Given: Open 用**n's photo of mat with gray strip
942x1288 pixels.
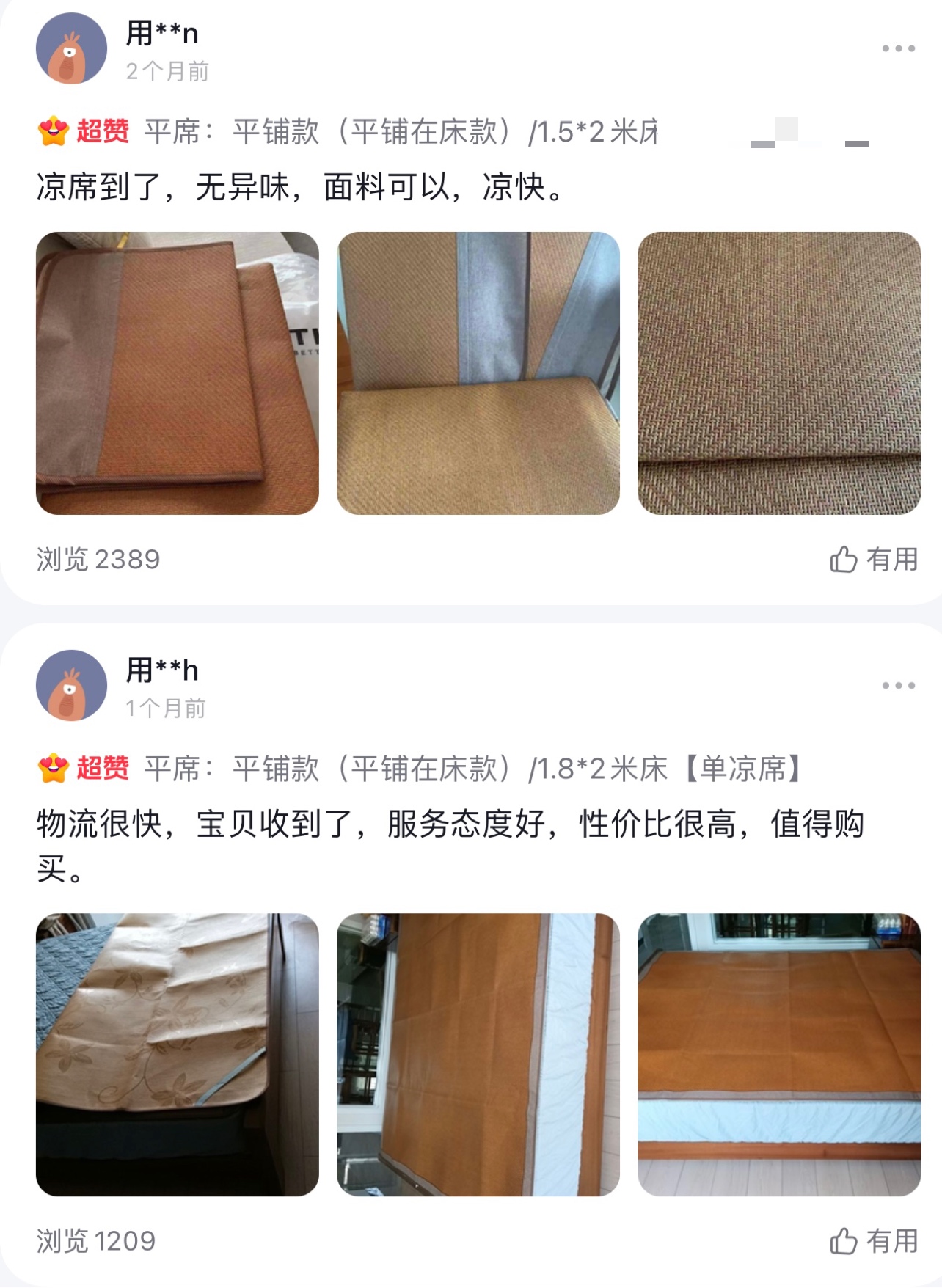Looking at the screenshot, I should [x=478, y=373].
